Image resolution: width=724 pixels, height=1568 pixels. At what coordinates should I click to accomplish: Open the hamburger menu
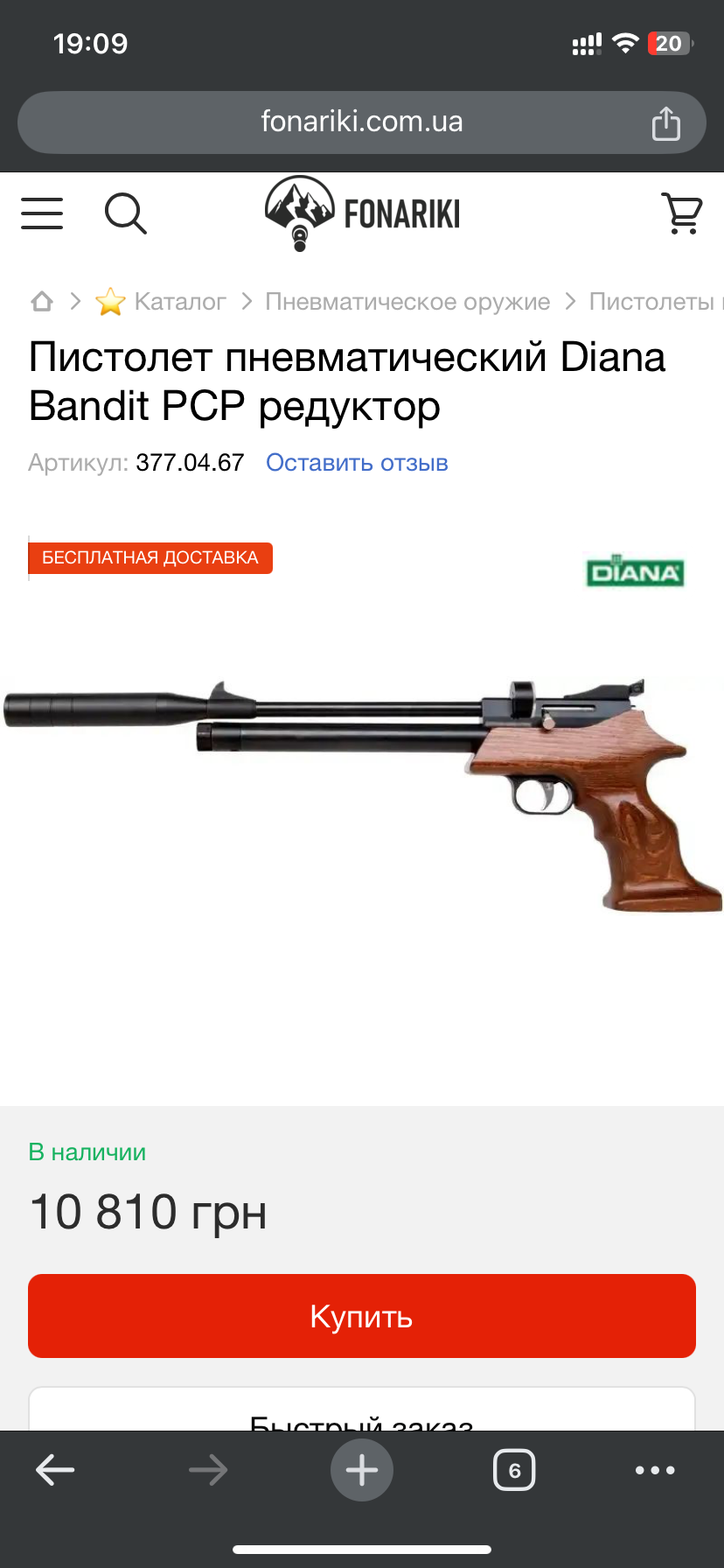click(x=42, y=213)
